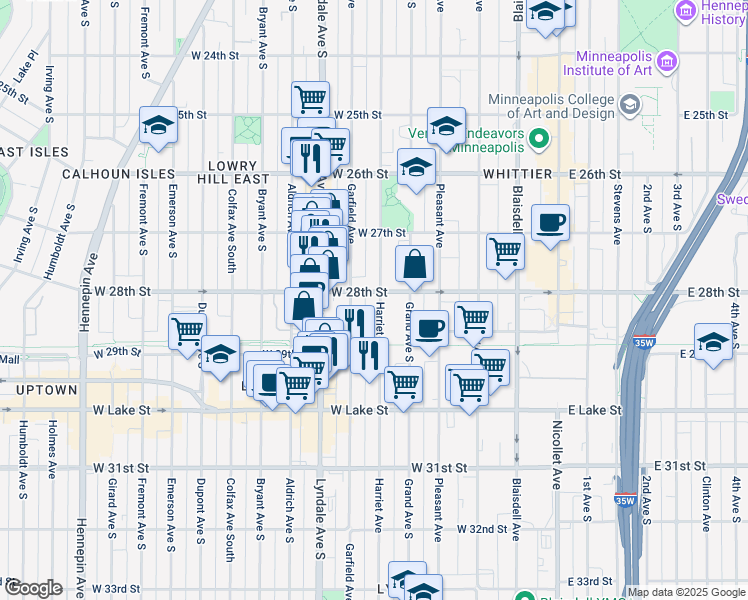Select the Minneapolis College of Art and Design icon
Screen dimensions: 748x600
630,105
